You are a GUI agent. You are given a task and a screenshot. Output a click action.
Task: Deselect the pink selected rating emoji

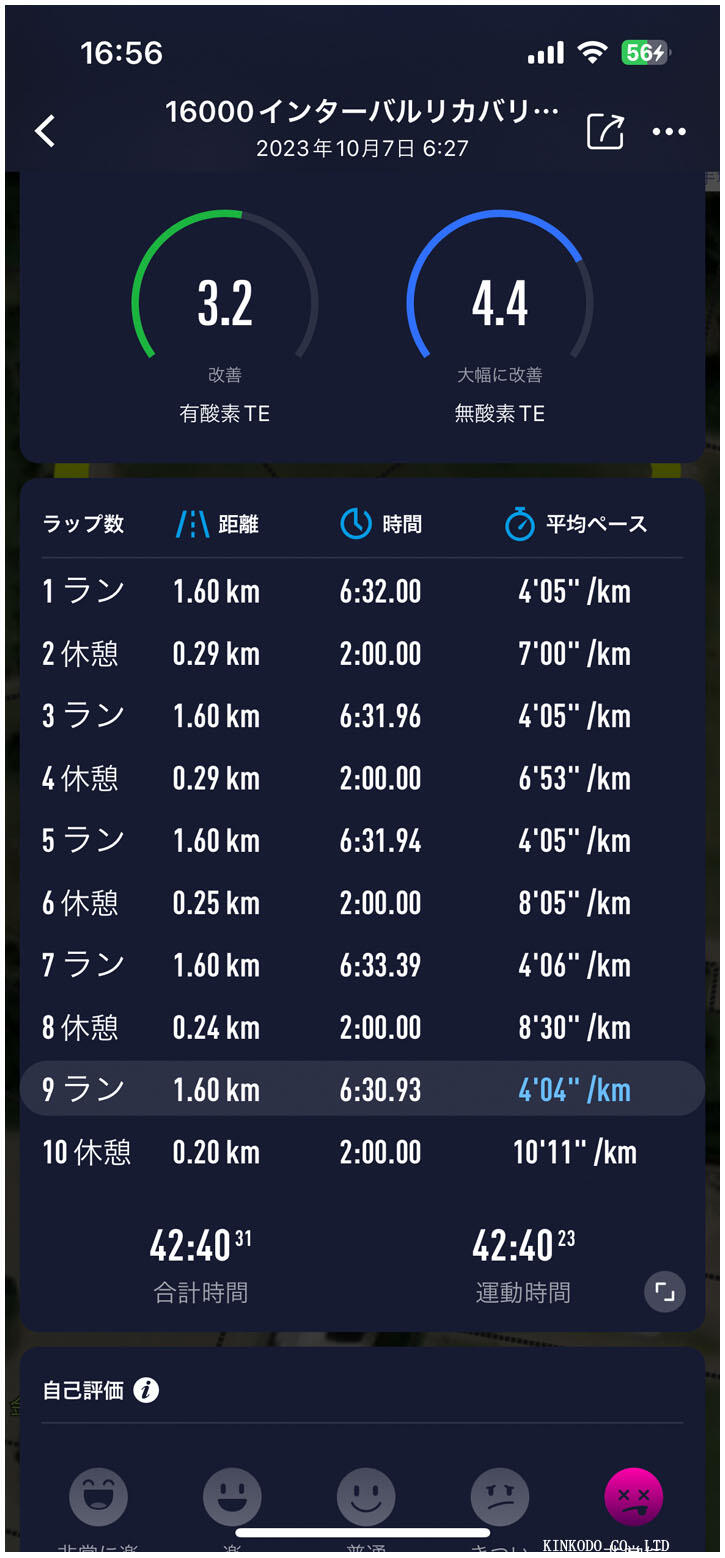tap(634, 1495)
